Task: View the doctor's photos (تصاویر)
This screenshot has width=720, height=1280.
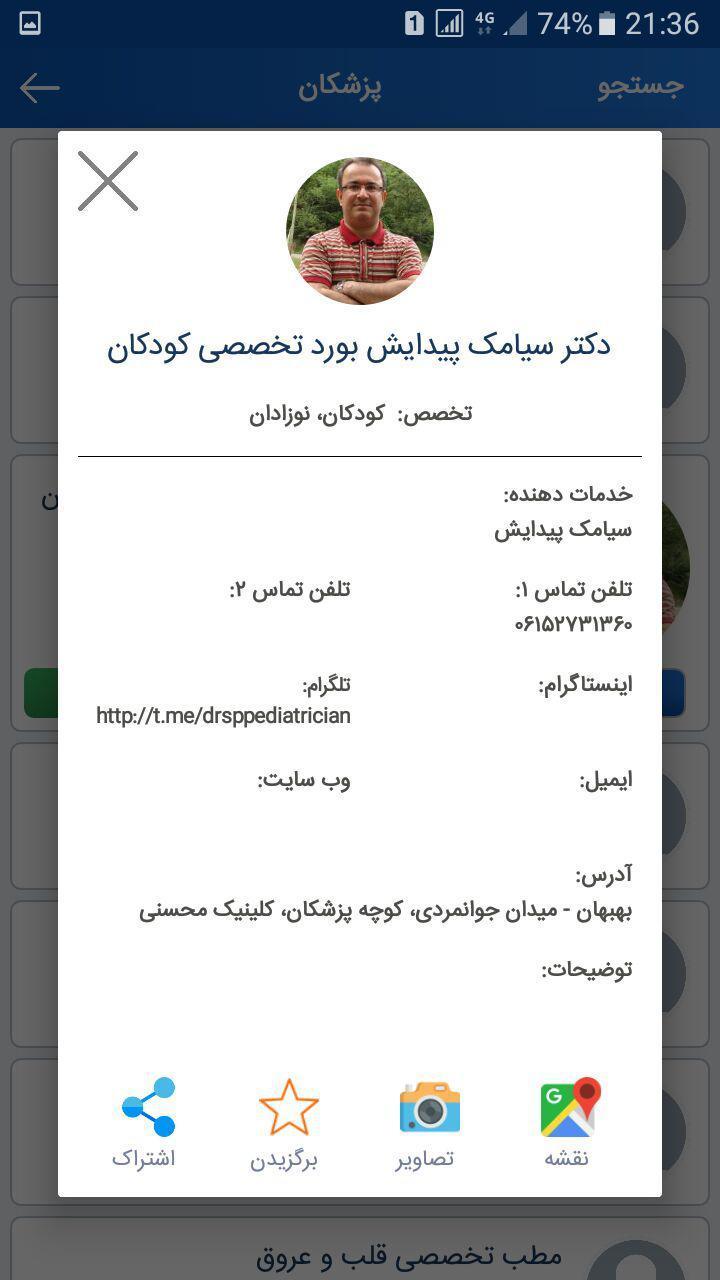Action: [429, 1122]
